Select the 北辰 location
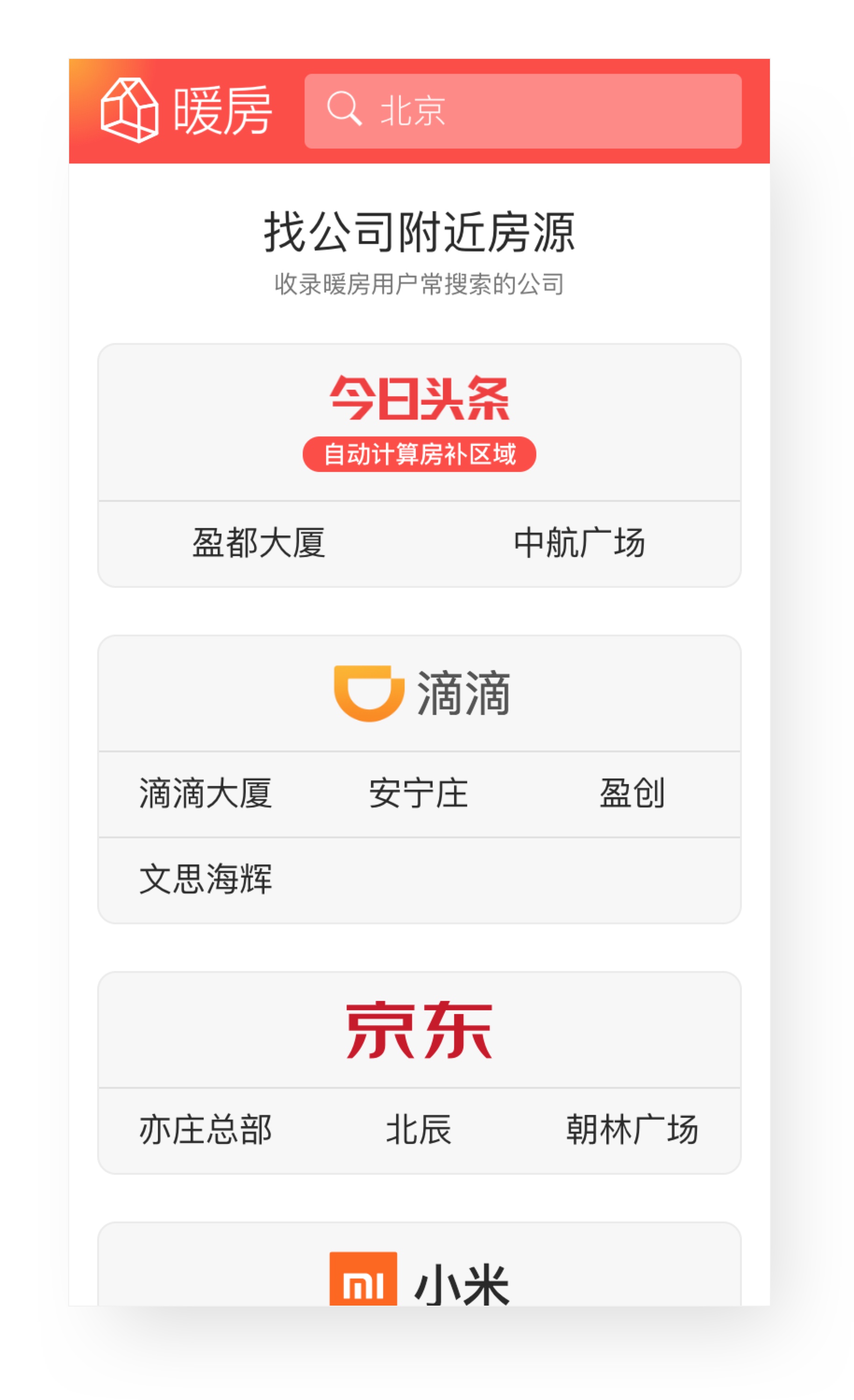This screenshot has height=1400, width=854. click(419, 1130)
